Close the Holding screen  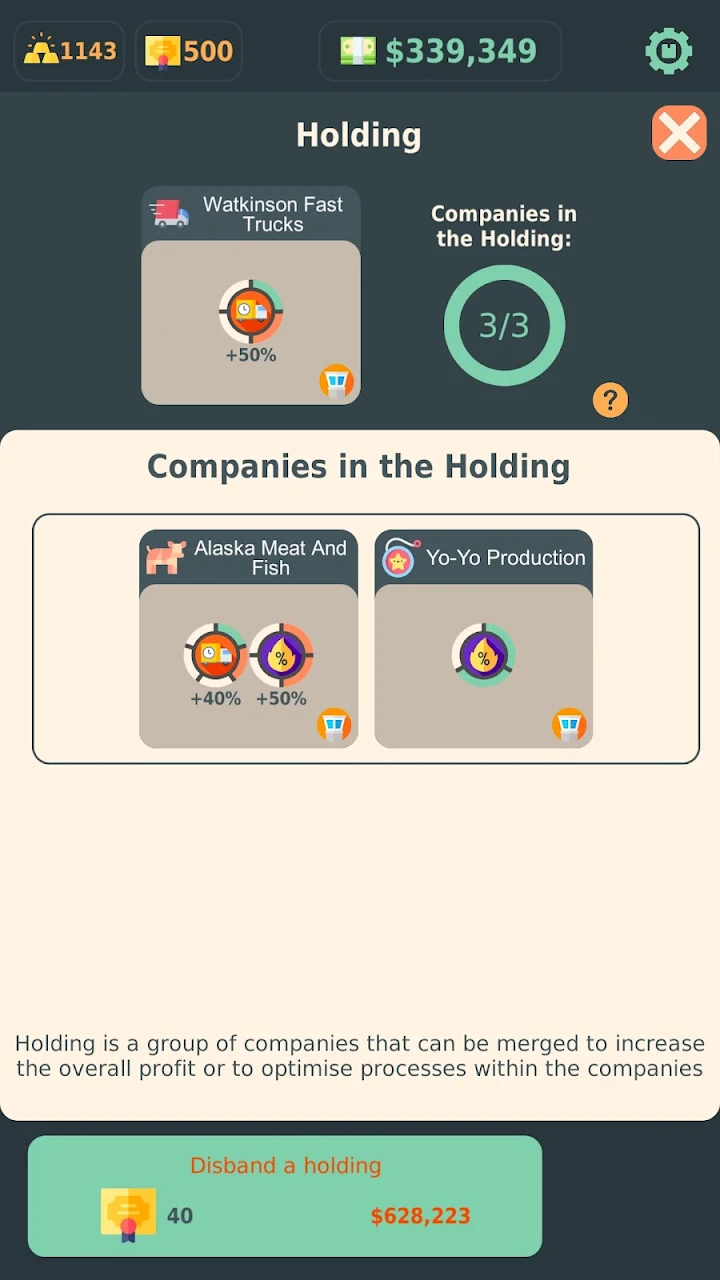[679, 133]
